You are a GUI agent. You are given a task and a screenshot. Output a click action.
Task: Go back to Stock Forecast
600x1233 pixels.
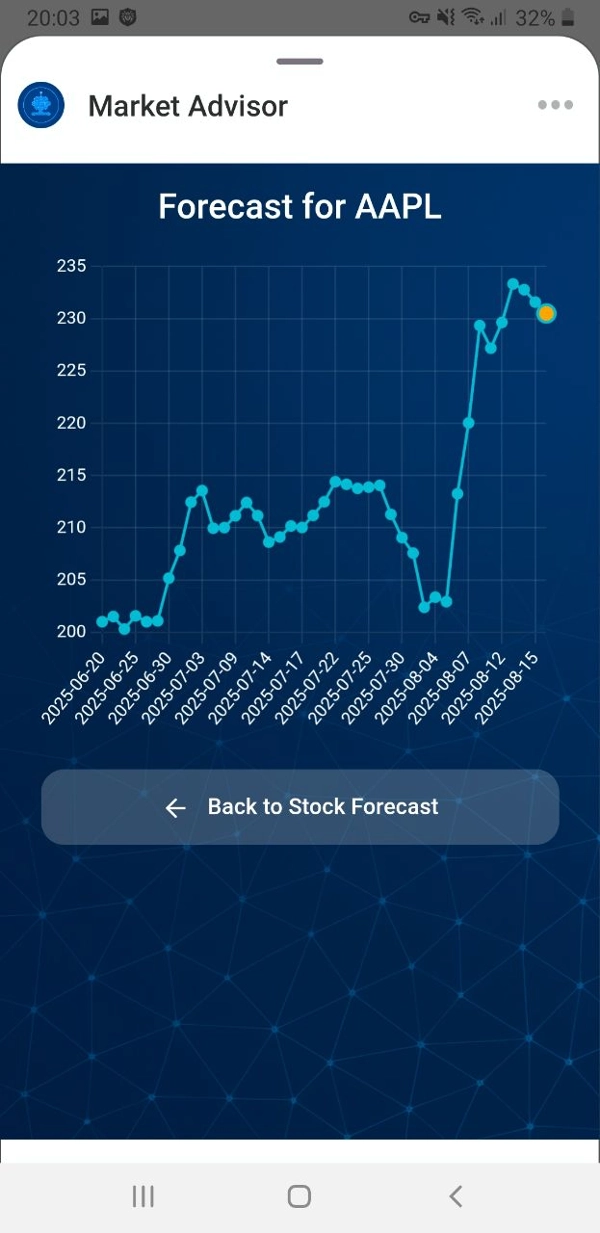coord(300,807)
